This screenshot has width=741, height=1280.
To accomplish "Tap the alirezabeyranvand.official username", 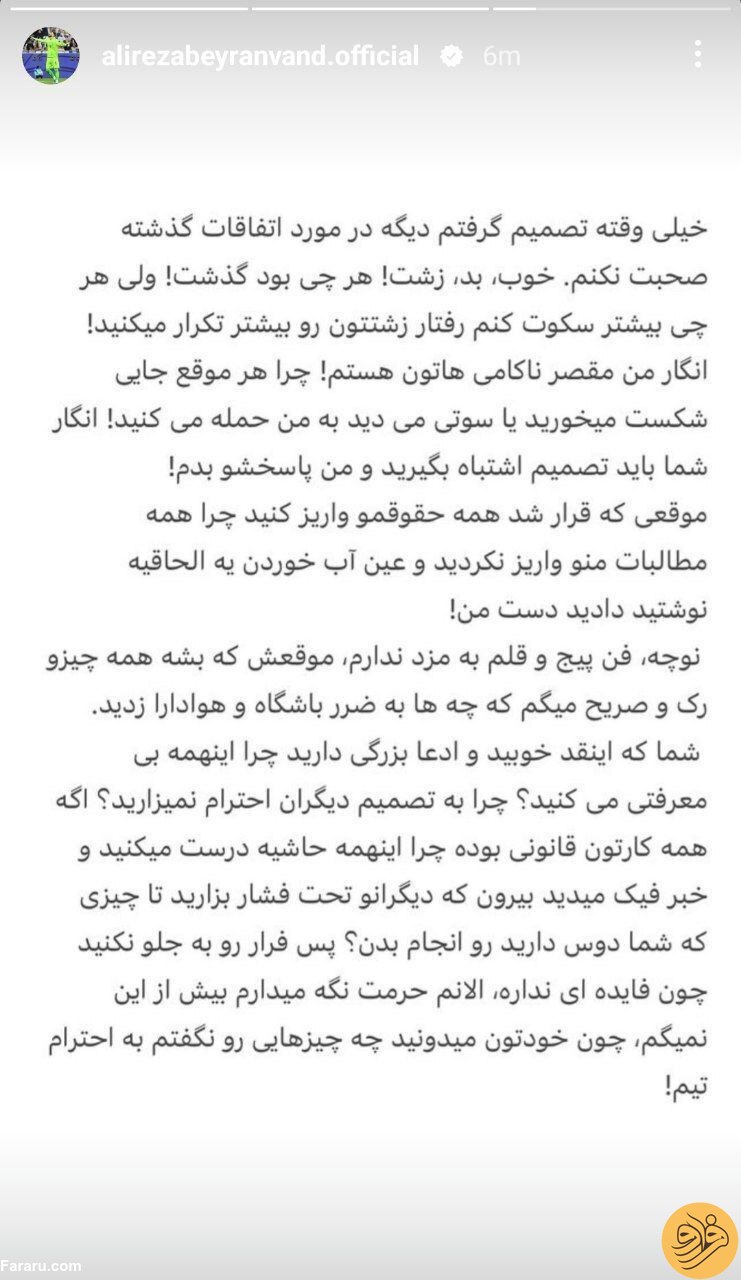I will click(260, 57).
